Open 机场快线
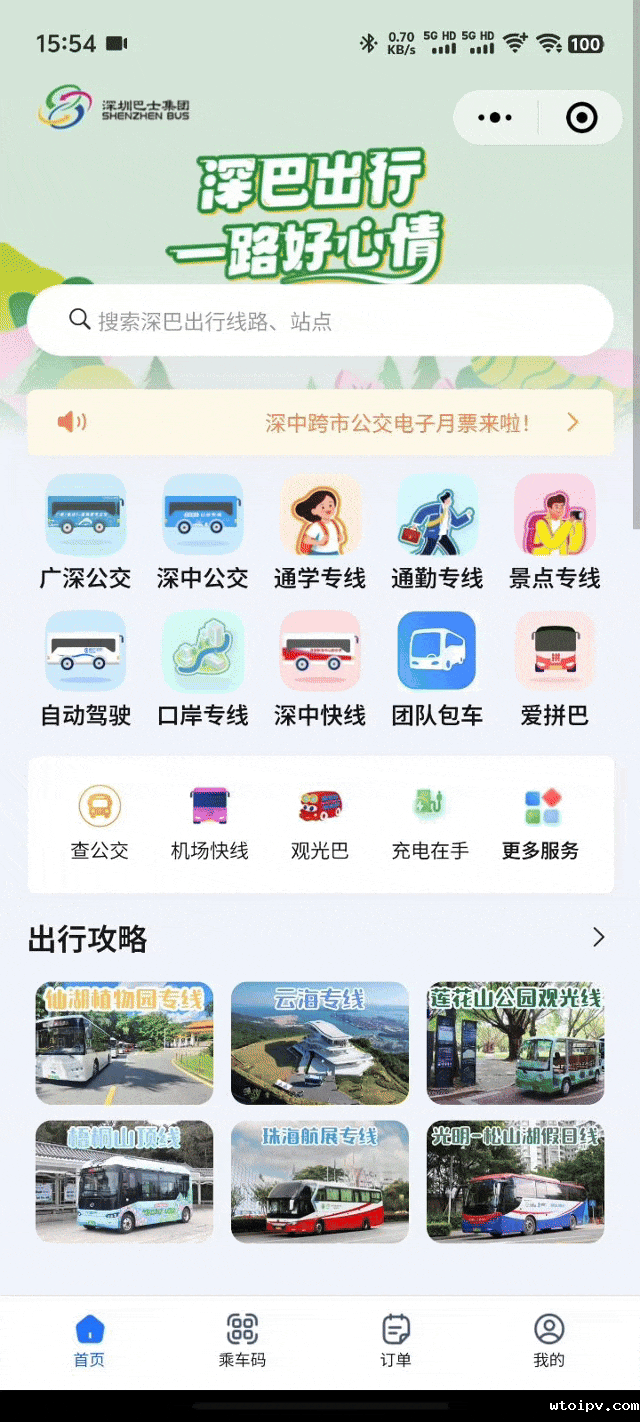The image size is (640, 1422). tap(209, 823)
